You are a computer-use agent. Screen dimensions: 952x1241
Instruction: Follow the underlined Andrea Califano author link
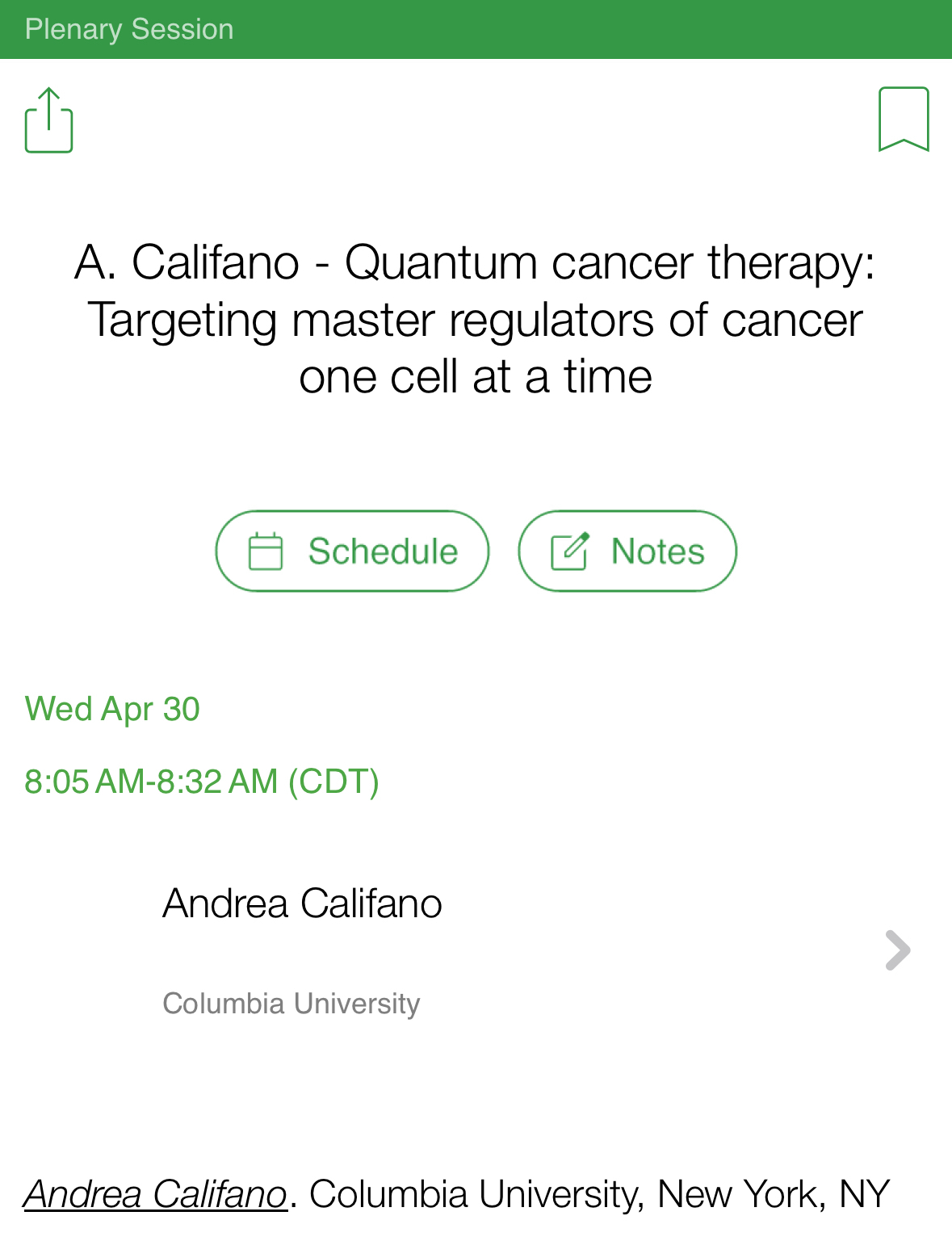coord(155,1194)
